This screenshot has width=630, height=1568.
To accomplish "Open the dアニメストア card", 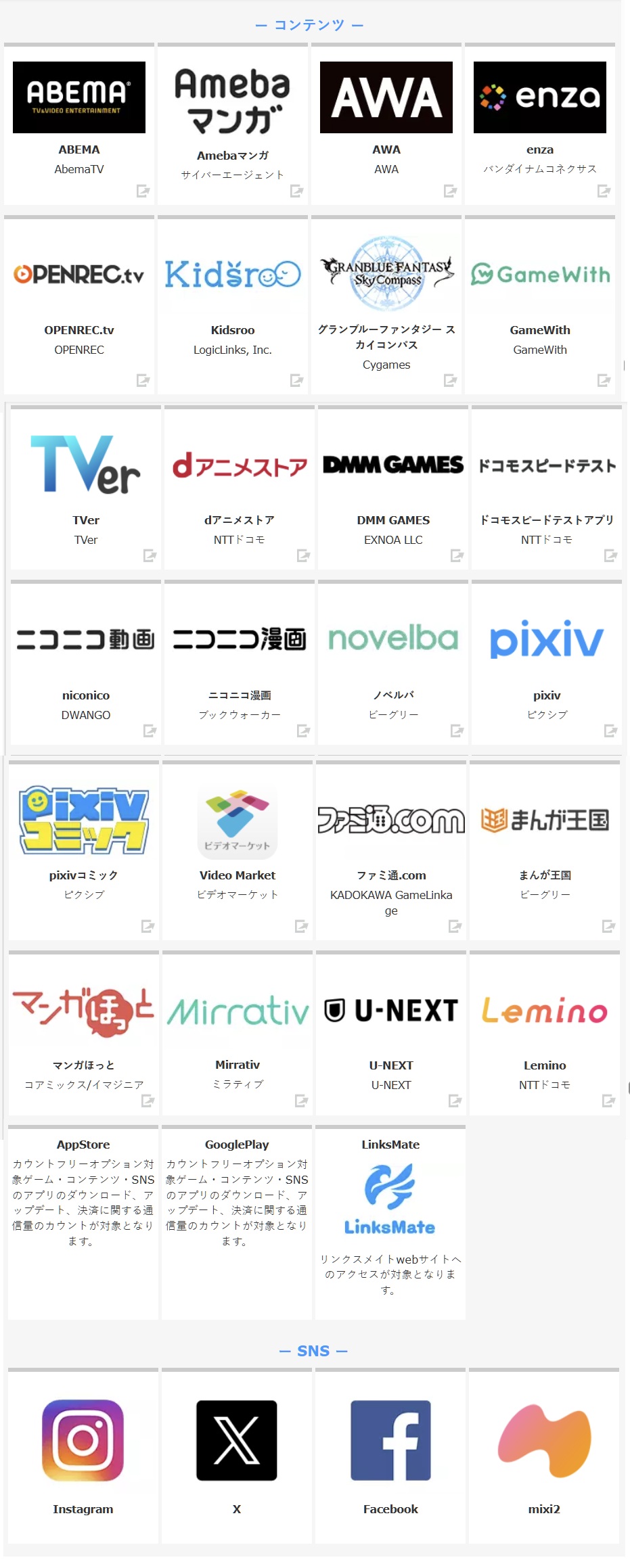I will 239,487.
